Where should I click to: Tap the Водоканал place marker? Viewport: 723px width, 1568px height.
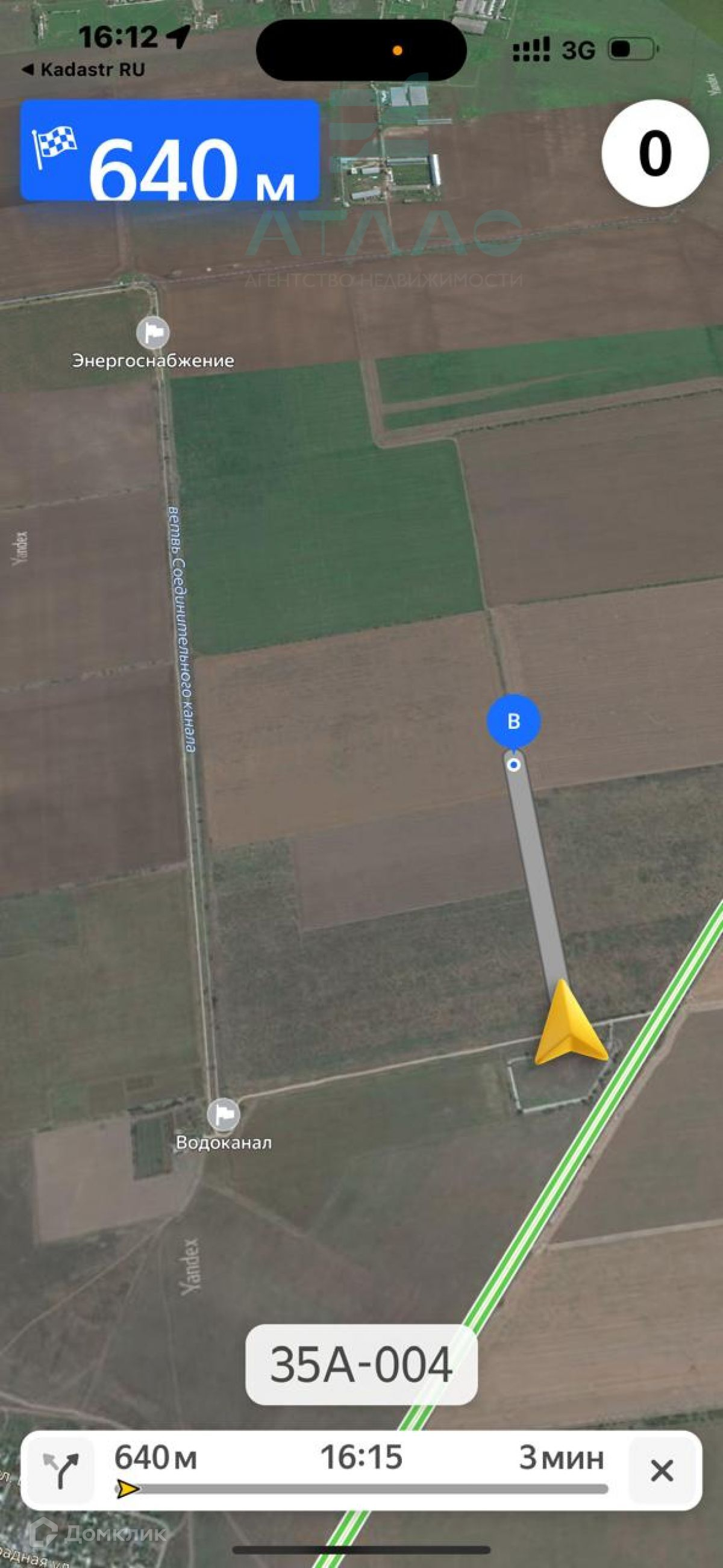coord(224,1114)
